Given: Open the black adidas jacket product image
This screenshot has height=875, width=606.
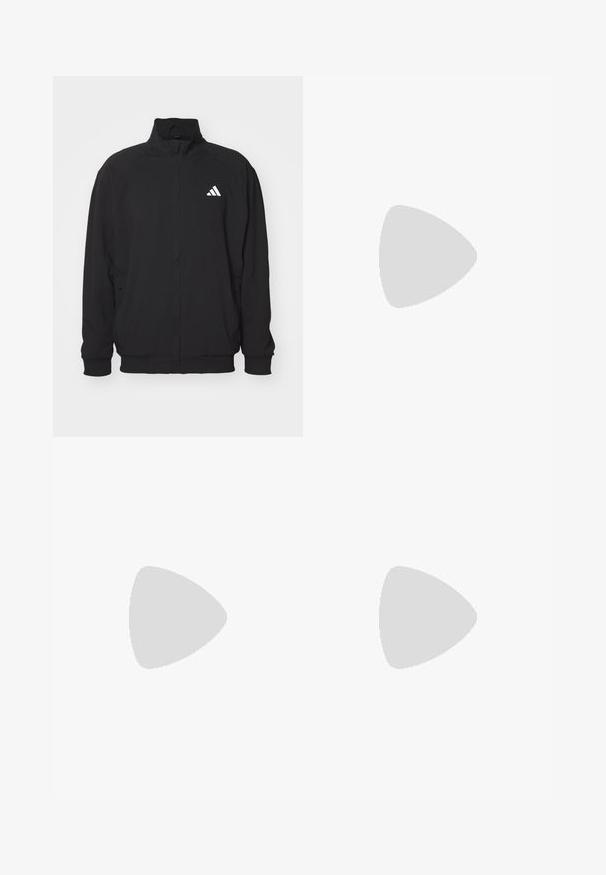Looking at the screenshot, I should click(x=178, y=255).
